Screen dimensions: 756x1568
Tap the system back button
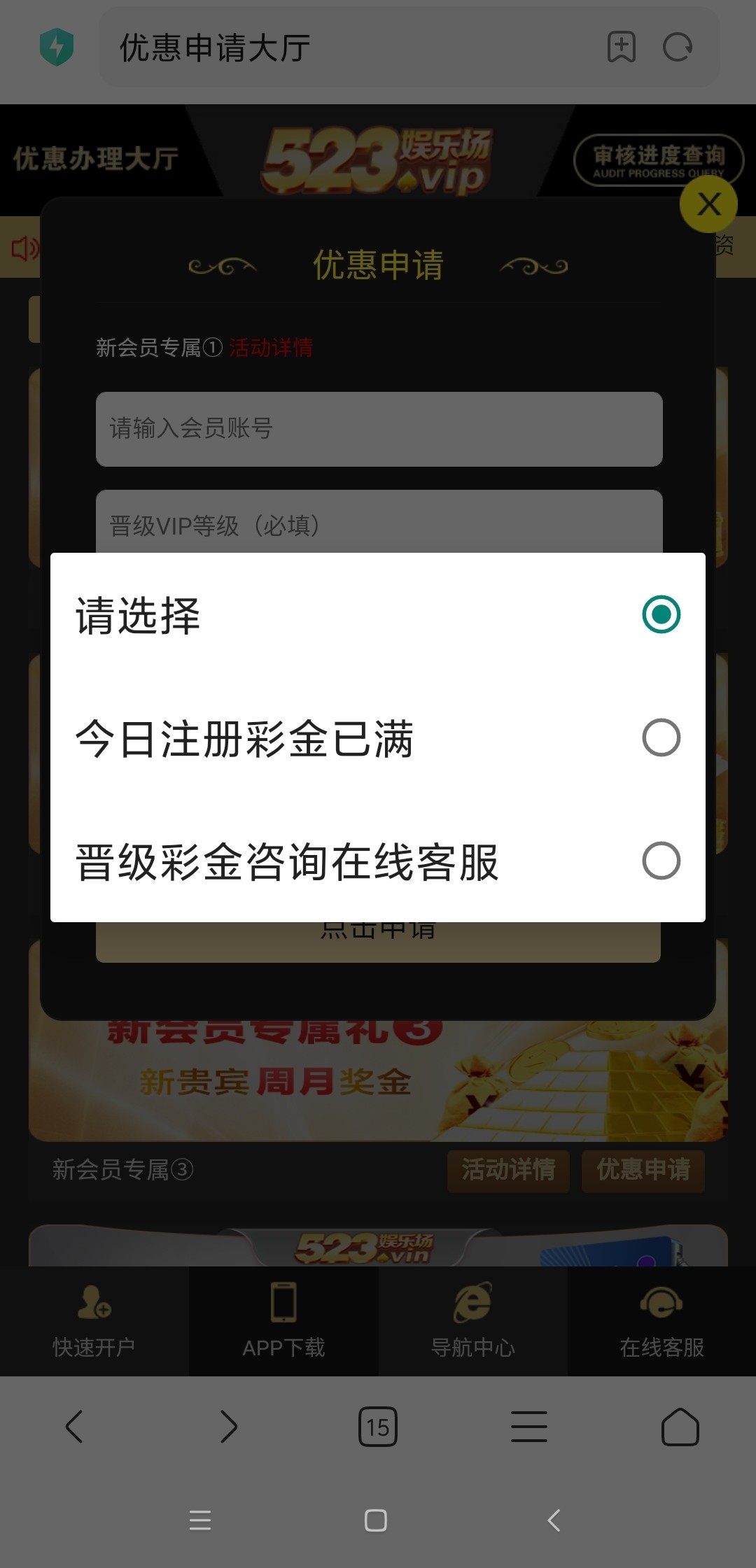coord(554,1520)
